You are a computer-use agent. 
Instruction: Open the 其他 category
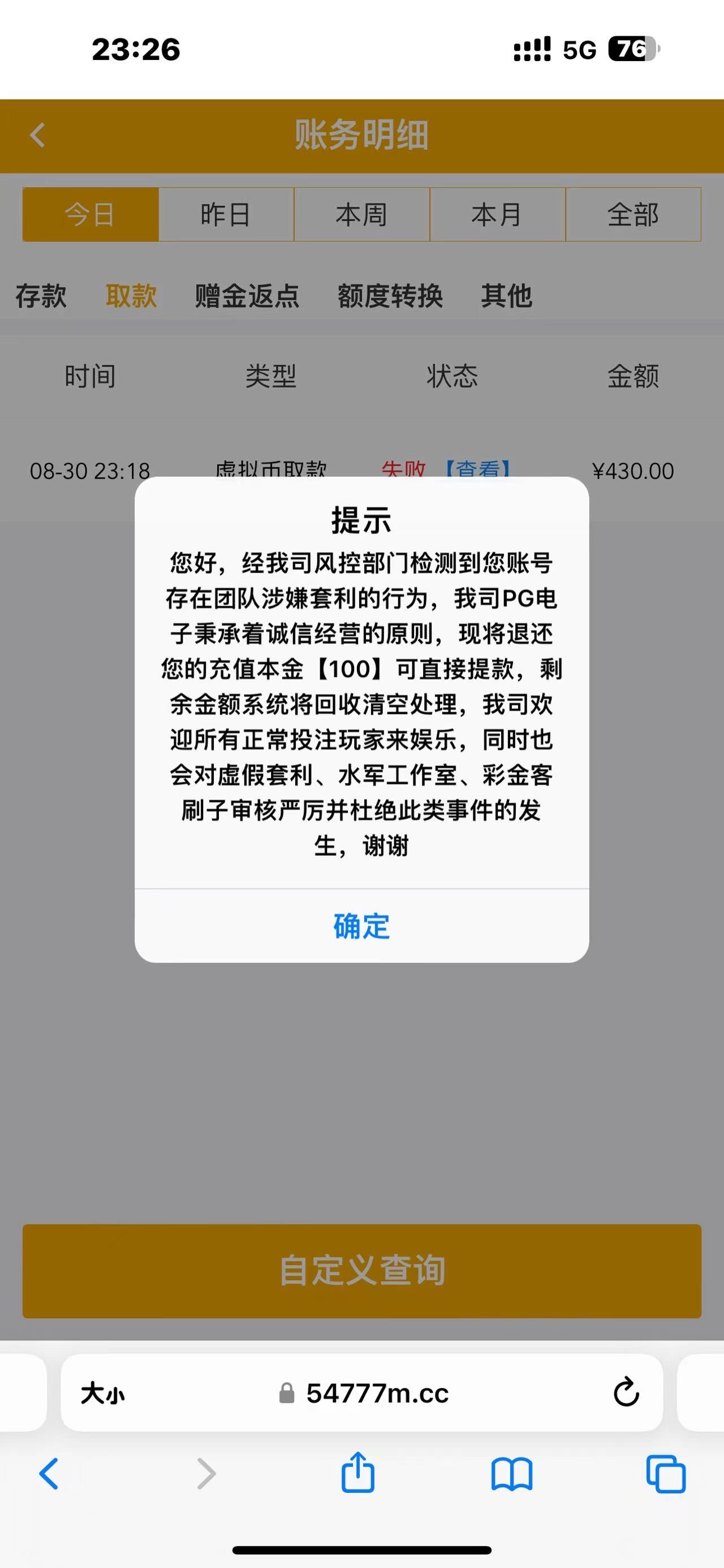pyautogui.click(x=507, y=296)
